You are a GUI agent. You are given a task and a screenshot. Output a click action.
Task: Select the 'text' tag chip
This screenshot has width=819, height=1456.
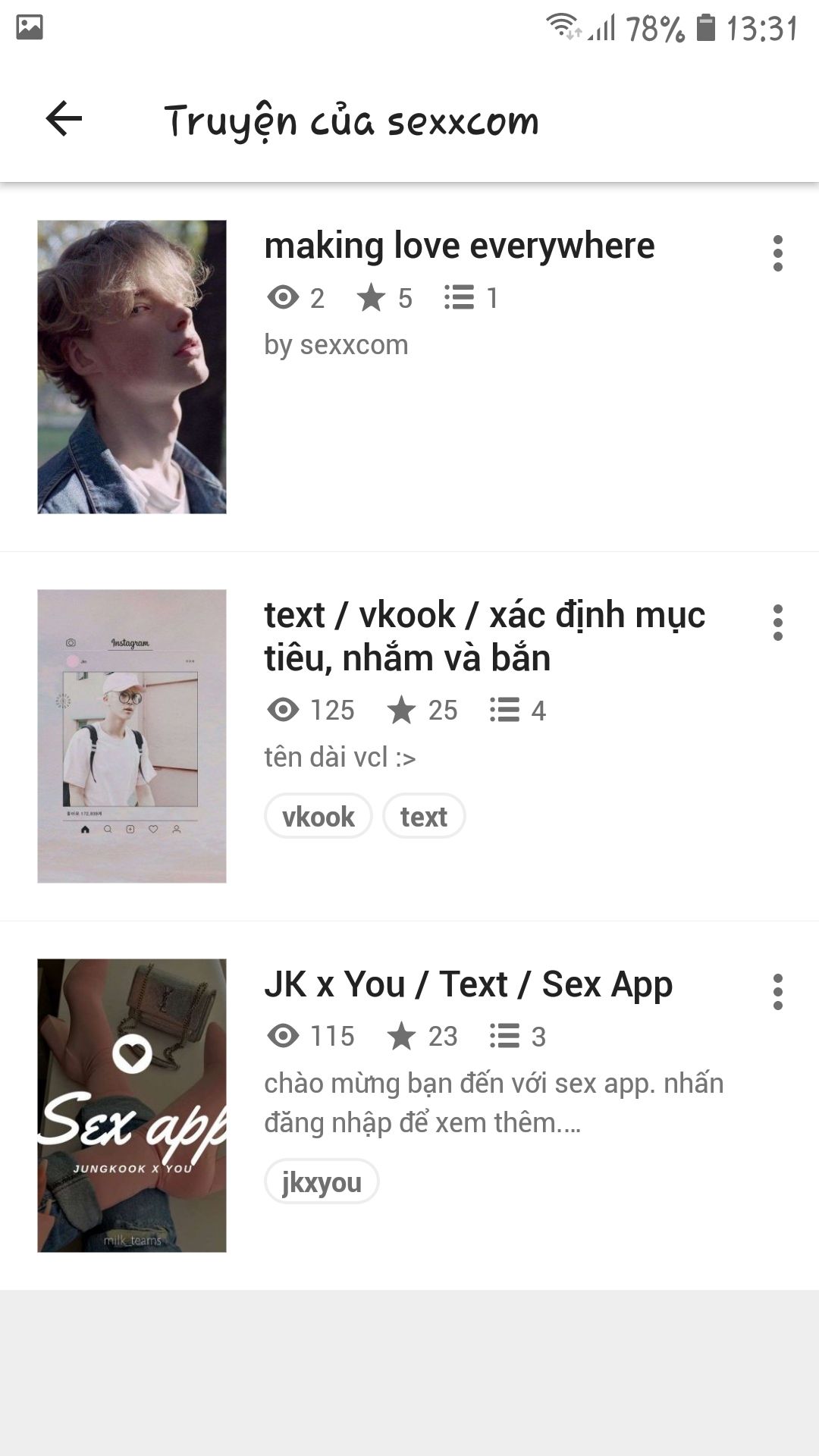(423, 817)
